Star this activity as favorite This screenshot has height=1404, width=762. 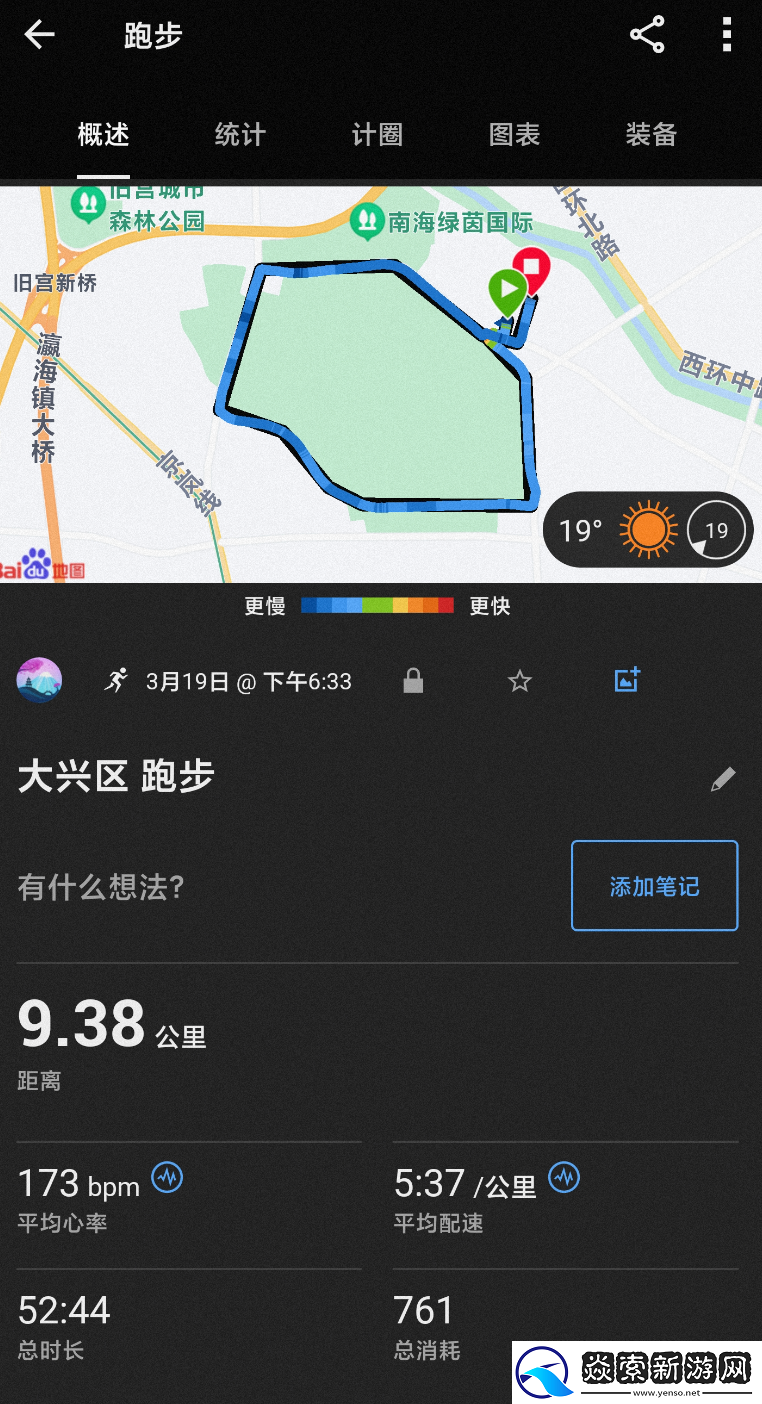tap(519, 680)
